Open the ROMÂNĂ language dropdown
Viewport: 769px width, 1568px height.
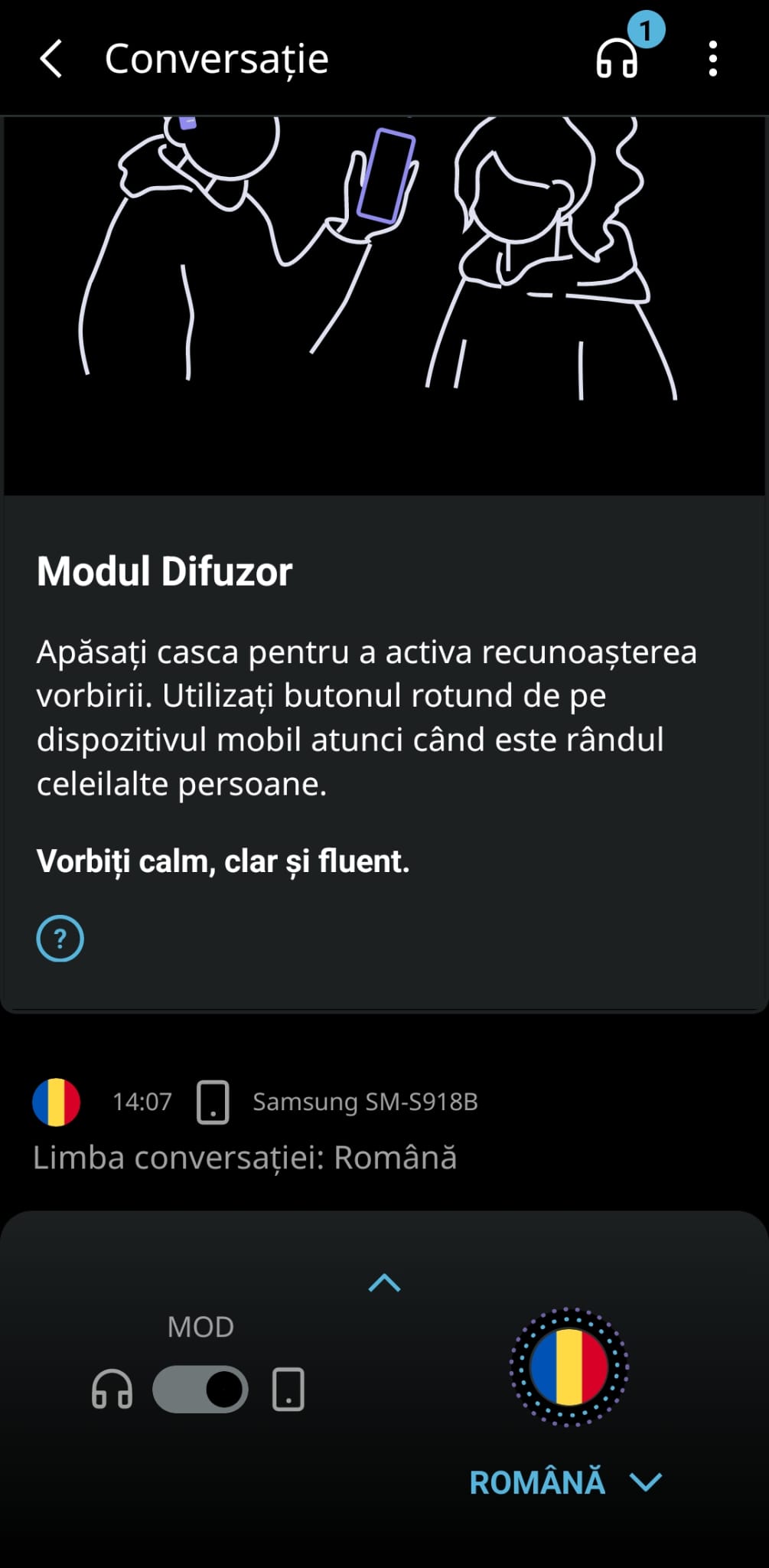tap(566, 1482)
